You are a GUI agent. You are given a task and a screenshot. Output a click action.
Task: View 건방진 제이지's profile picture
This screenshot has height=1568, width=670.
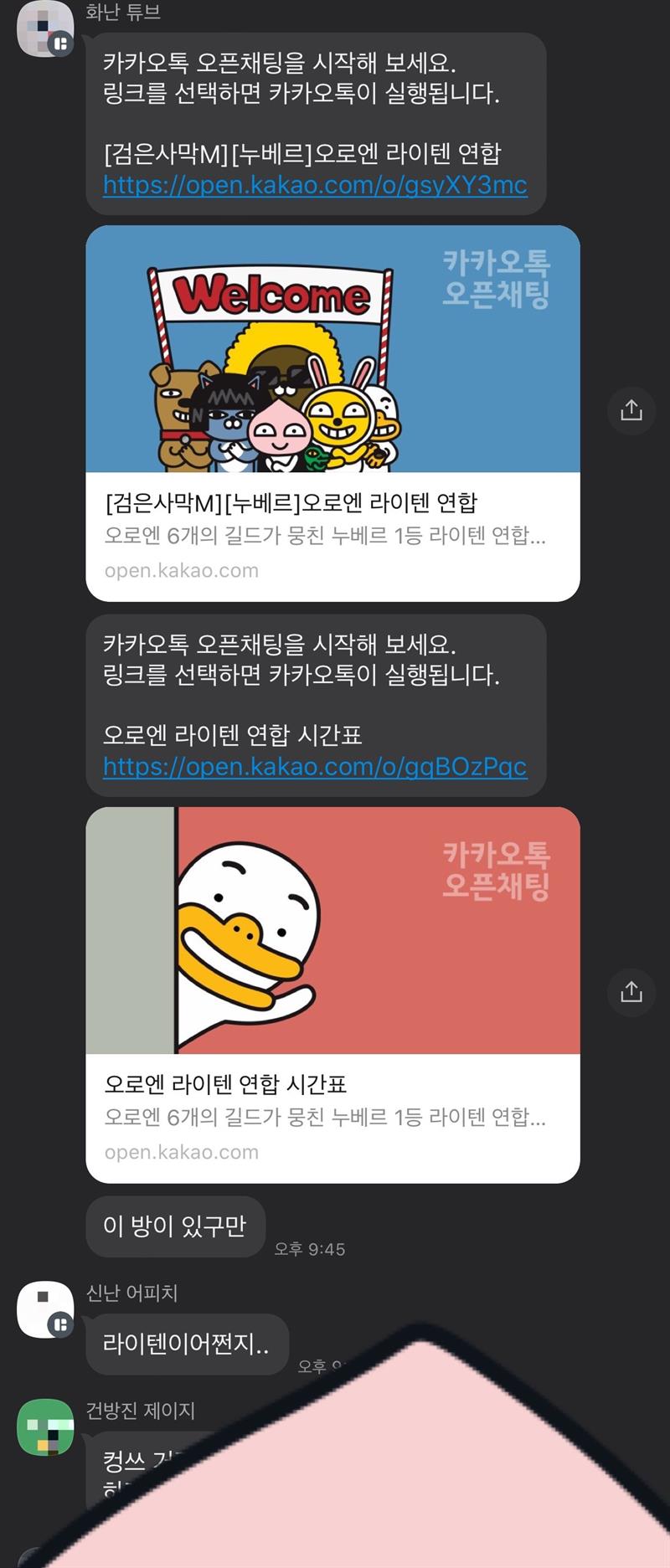click(x=45, y=1427)
